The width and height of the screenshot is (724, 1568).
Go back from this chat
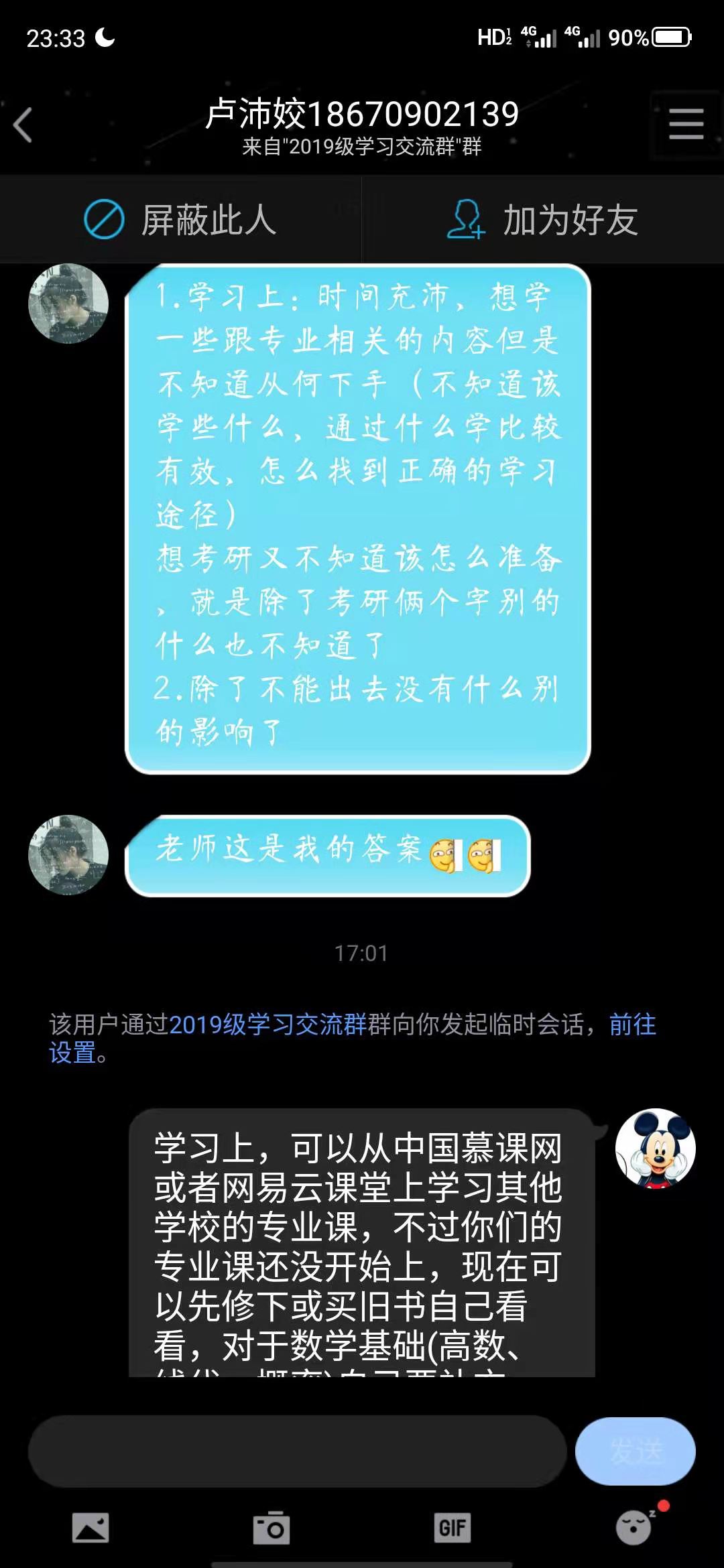(x=23, y=125)
